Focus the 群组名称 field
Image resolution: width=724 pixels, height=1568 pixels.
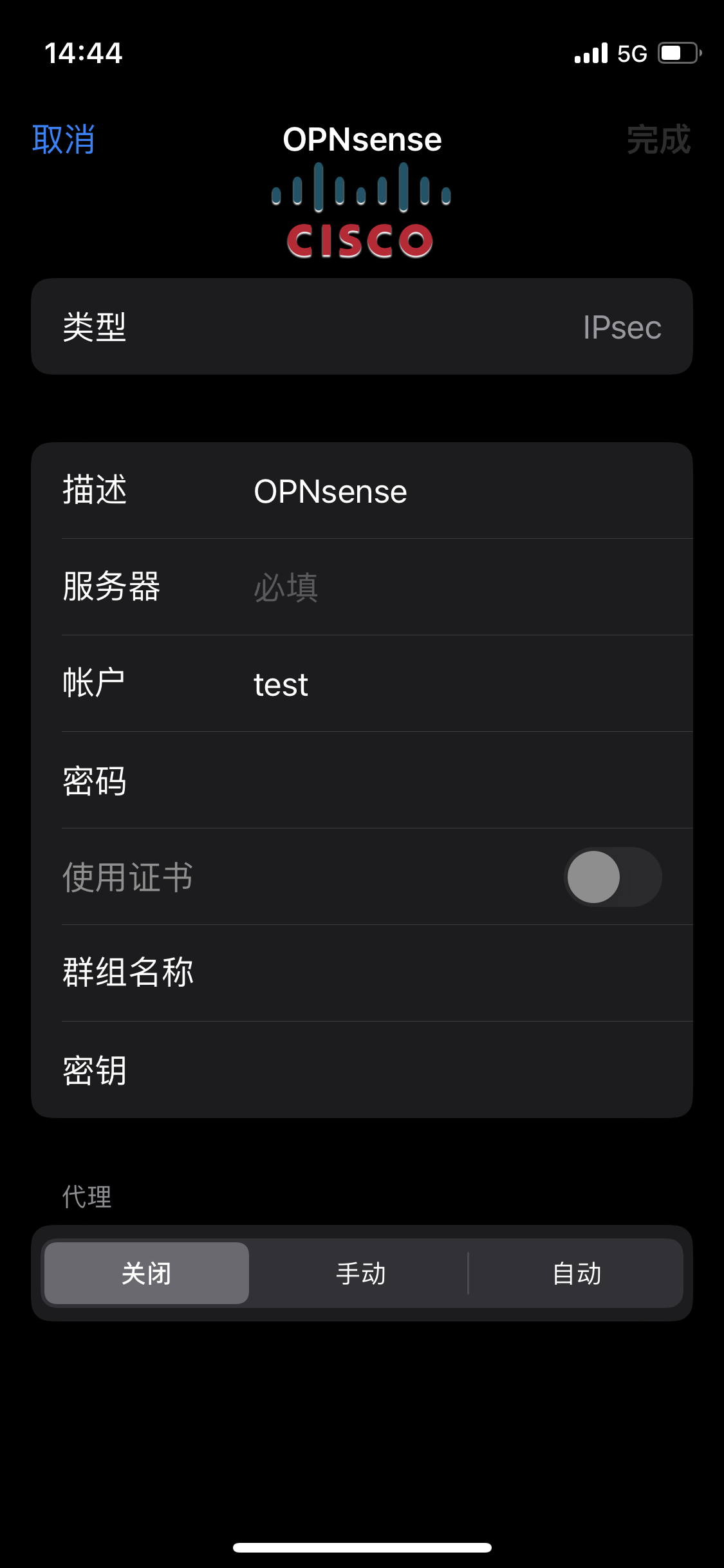tap(450, 973)
